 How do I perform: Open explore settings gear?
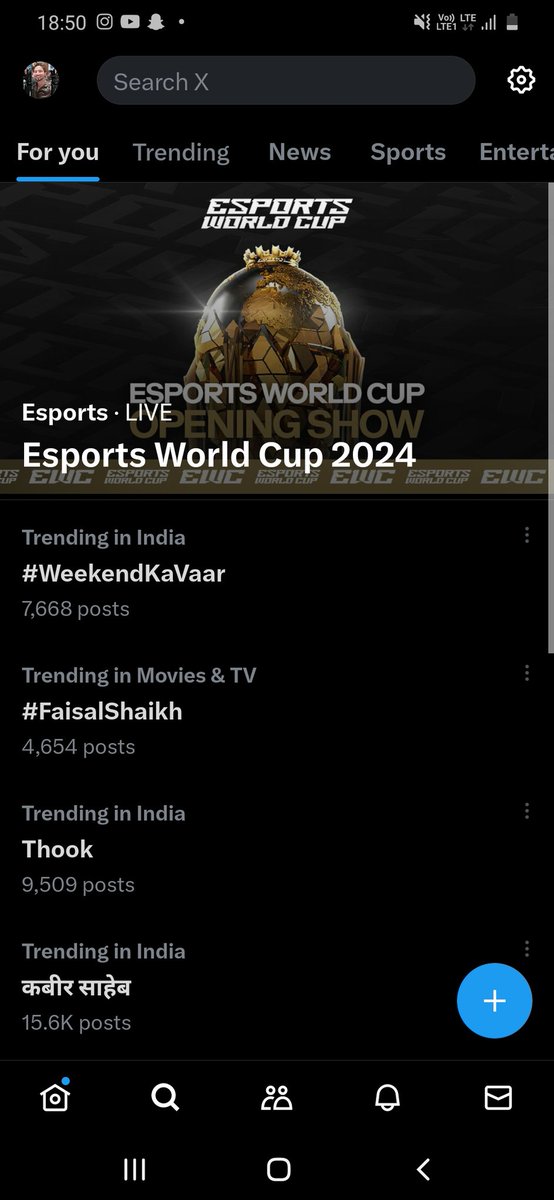point(521,80)
